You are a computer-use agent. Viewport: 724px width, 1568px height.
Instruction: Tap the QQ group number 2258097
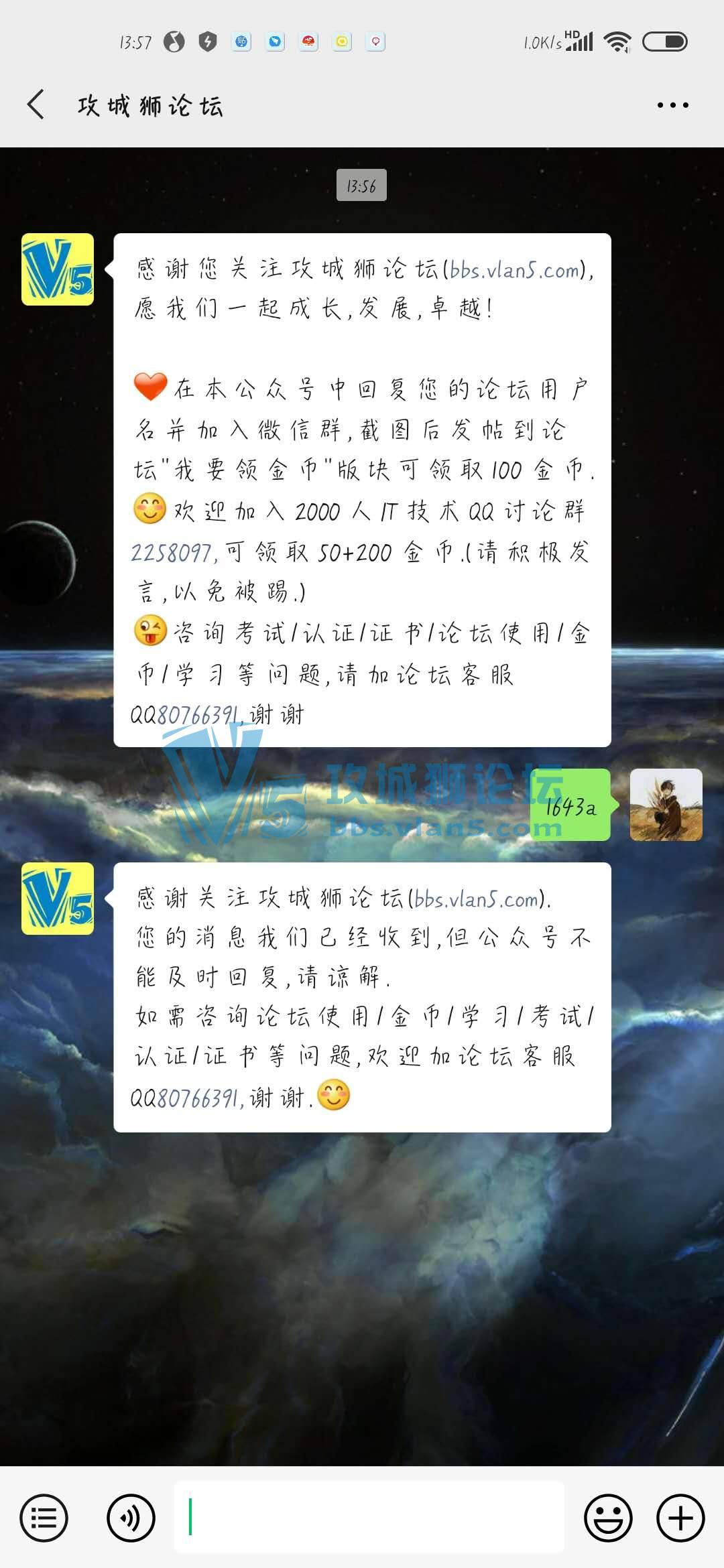172,553
